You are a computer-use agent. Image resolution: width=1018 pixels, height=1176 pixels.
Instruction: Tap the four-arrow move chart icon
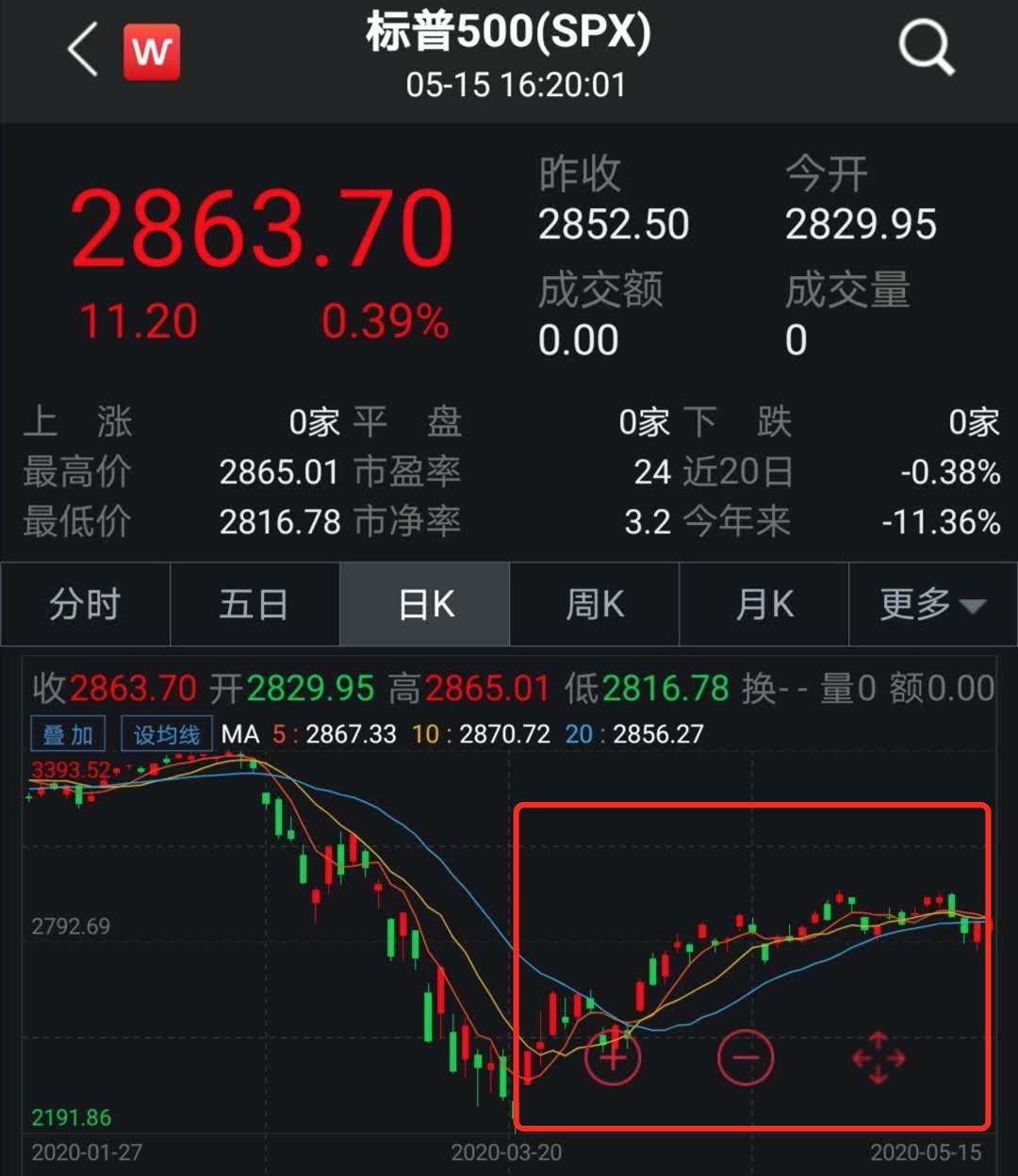click(878, 1058)
